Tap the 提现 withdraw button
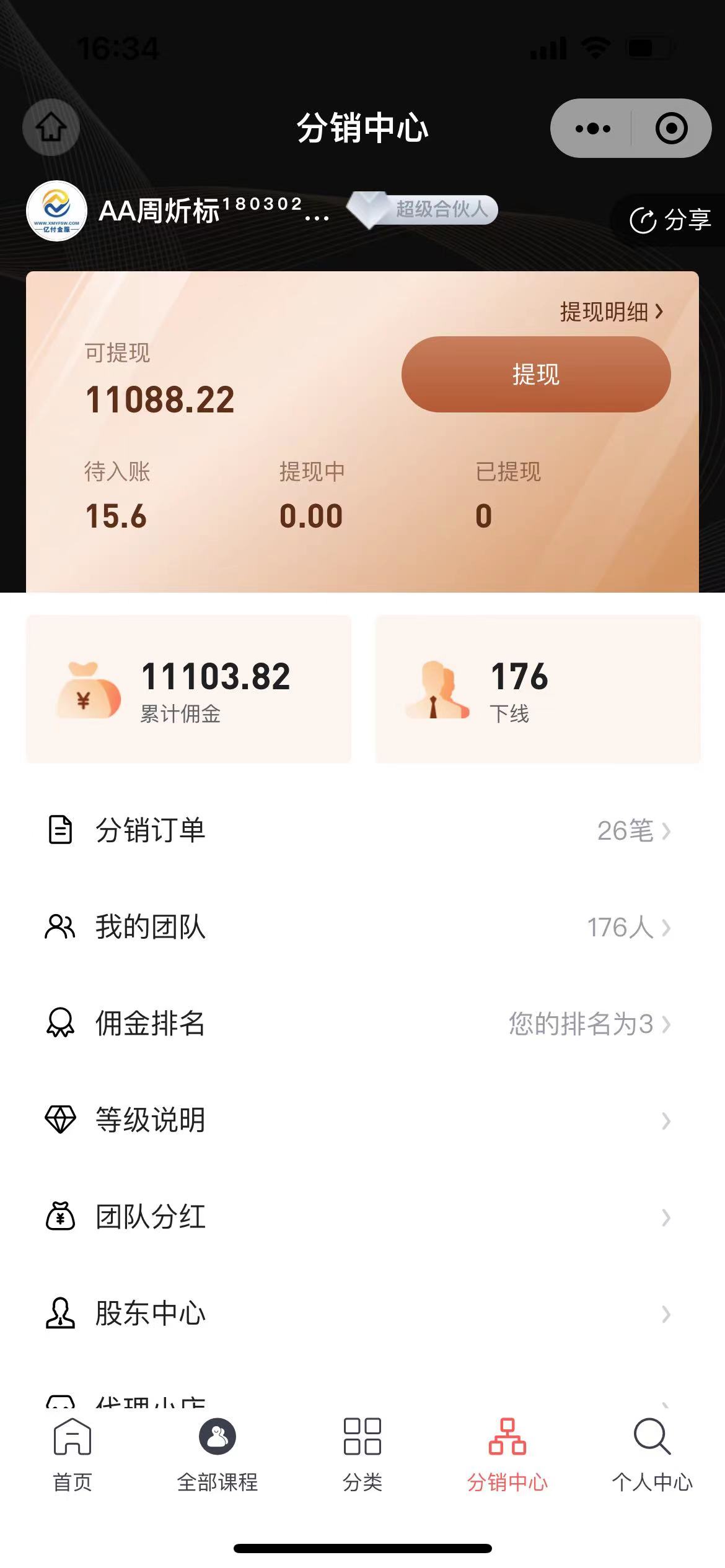Viewport: 725px width, 1568px height. (x=535, y=375)
